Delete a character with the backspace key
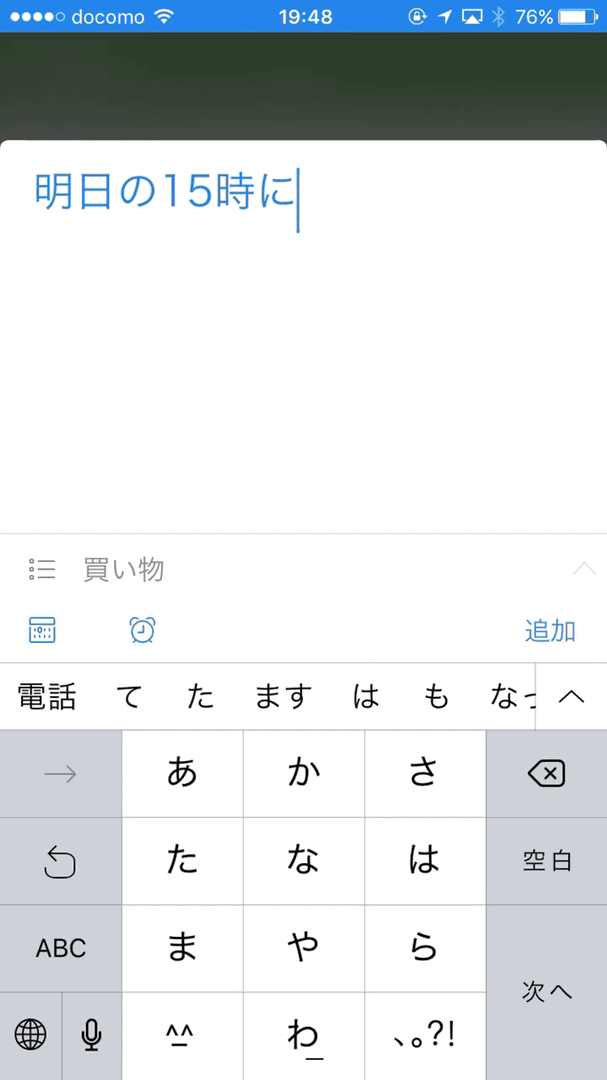This screenshot has height=1080, width=607. pyautogui.click(x=546, y=774)
